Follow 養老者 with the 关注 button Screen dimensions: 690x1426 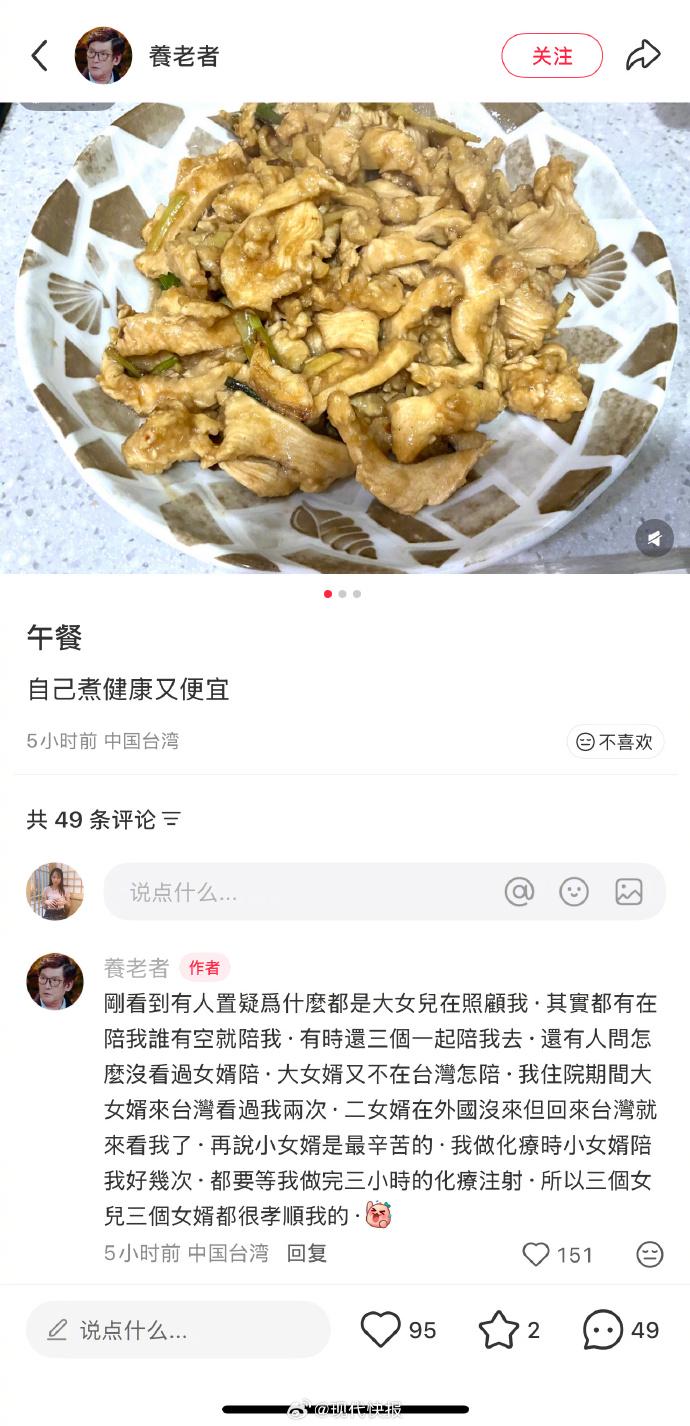tap(552, 56)
